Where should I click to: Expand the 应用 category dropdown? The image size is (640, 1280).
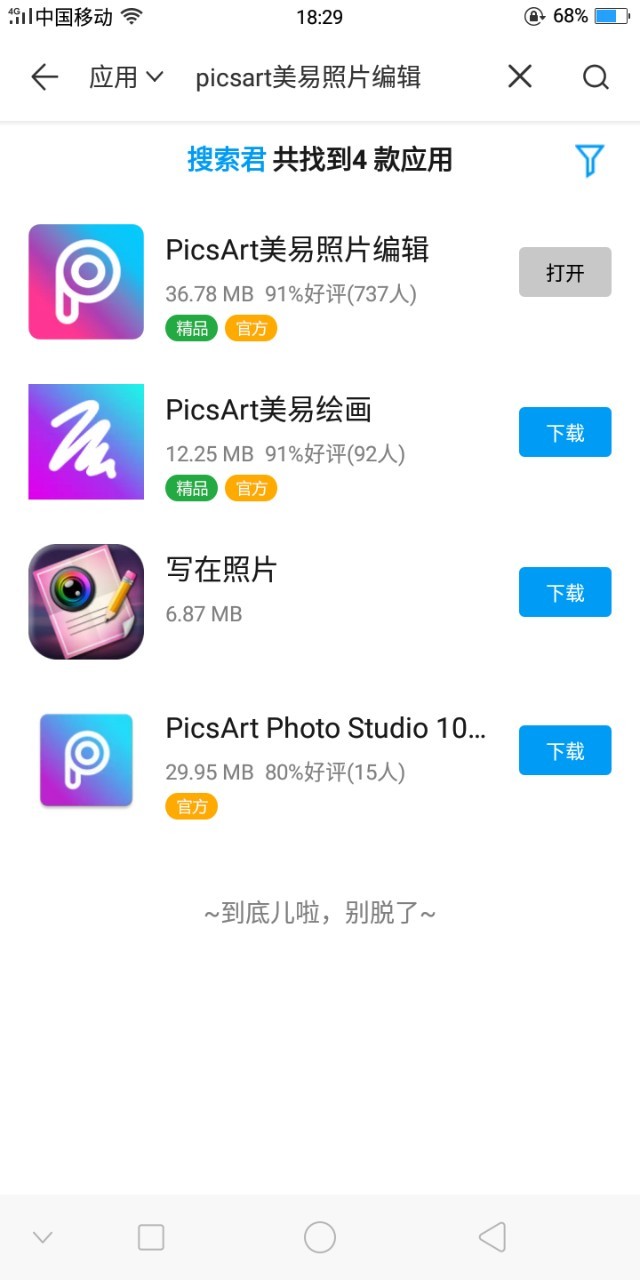pos(126,77)
